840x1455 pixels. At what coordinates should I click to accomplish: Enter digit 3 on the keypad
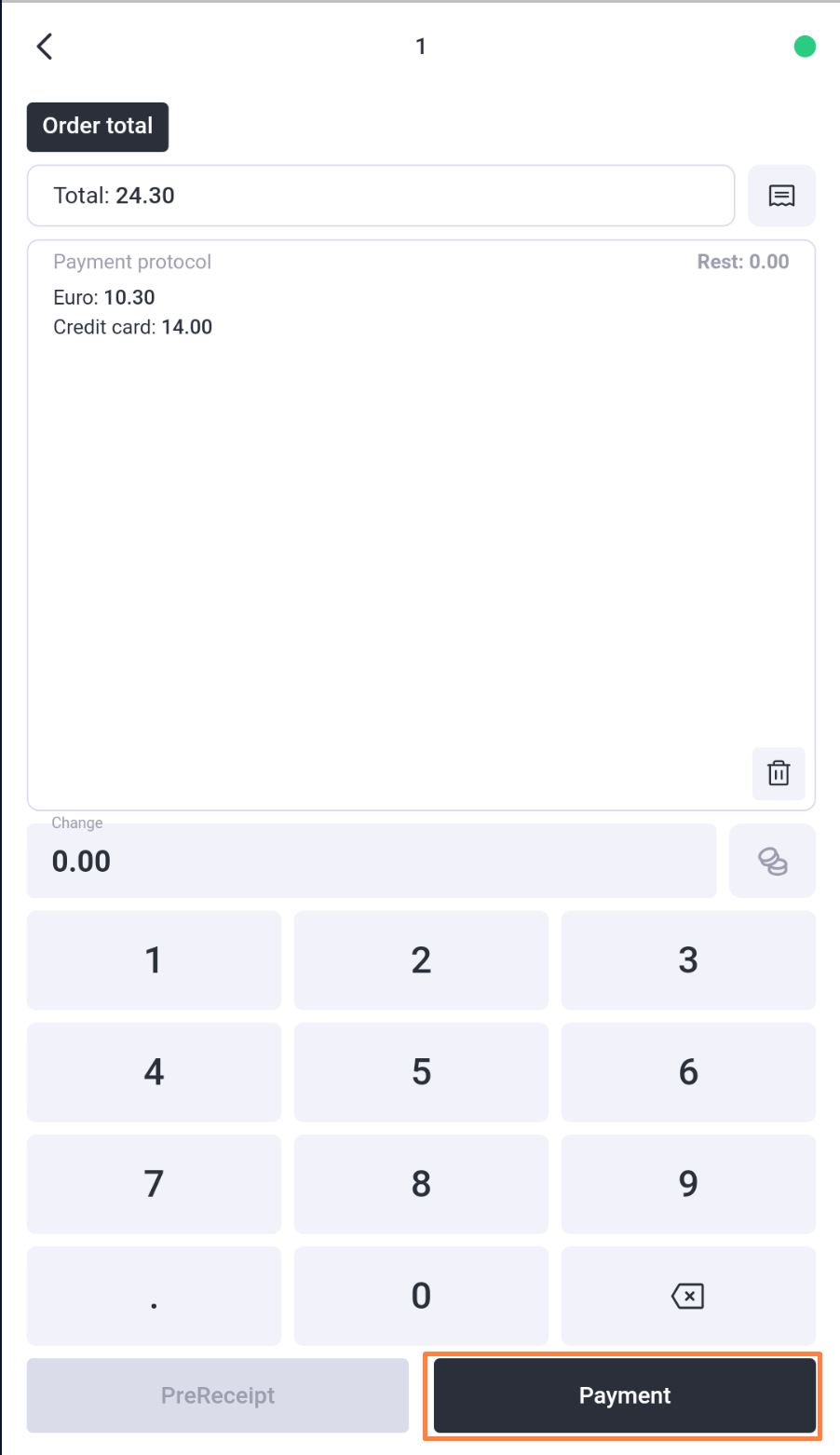[688, 960]
